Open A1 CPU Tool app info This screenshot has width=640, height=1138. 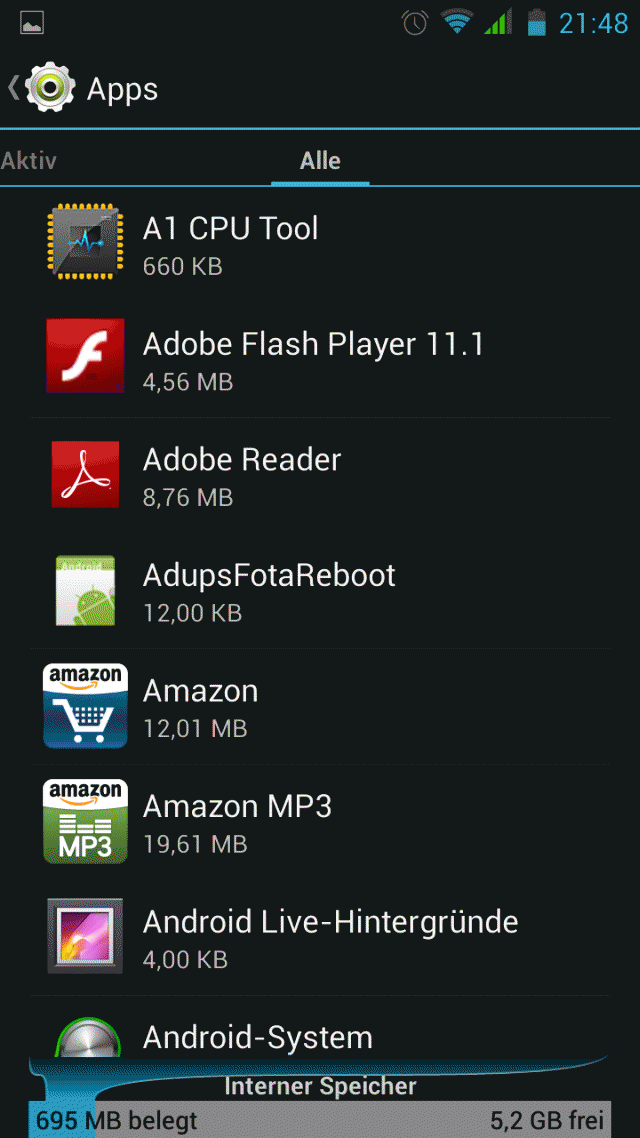[x=320, y=244]
